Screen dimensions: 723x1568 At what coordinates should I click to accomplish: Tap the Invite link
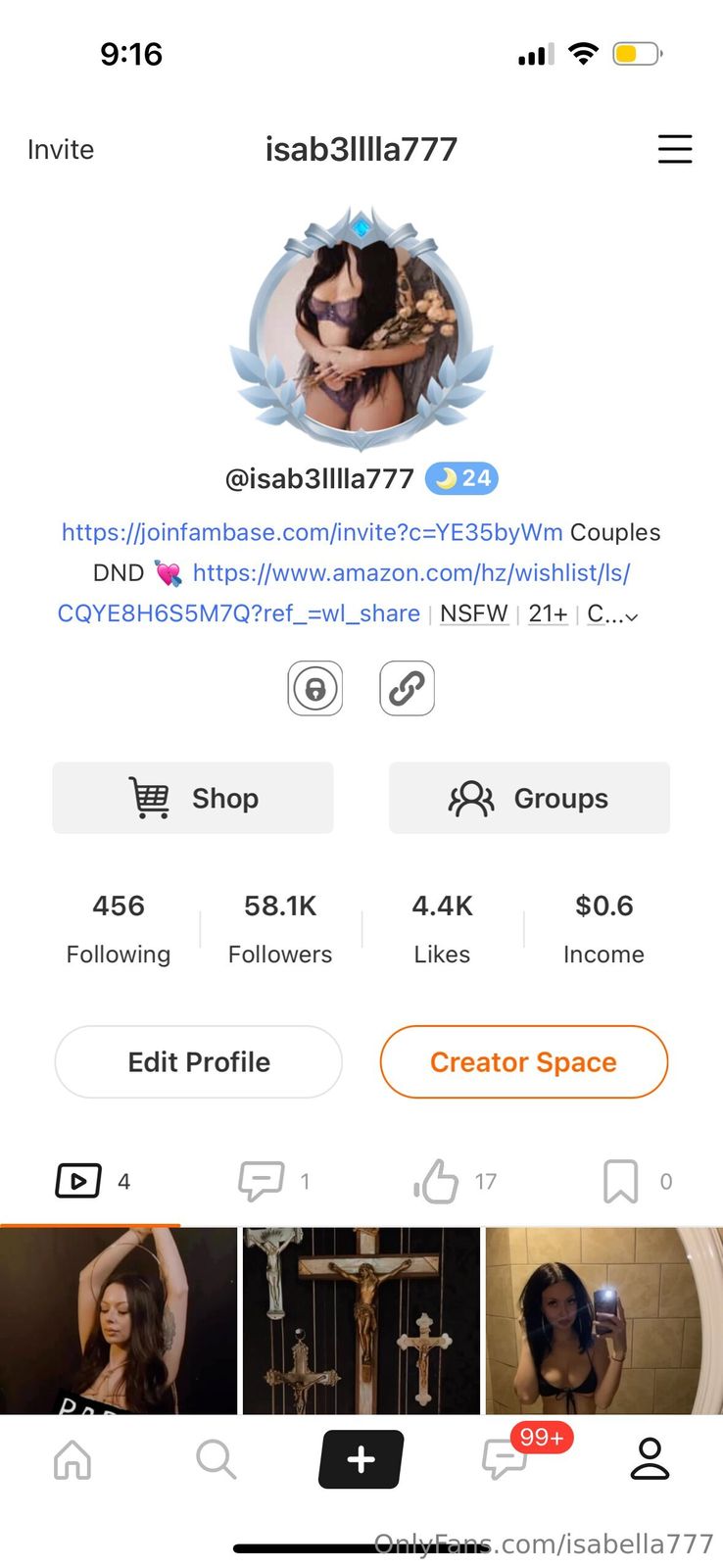point(61,149)
